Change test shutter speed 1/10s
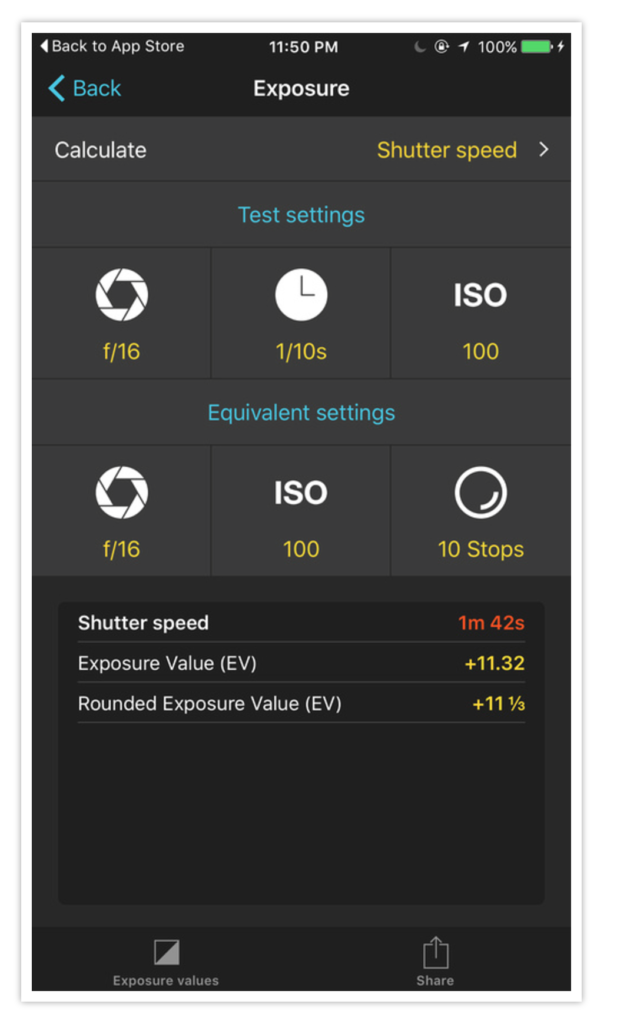The height and width of the screenshot is (1024, 617). 301,314
